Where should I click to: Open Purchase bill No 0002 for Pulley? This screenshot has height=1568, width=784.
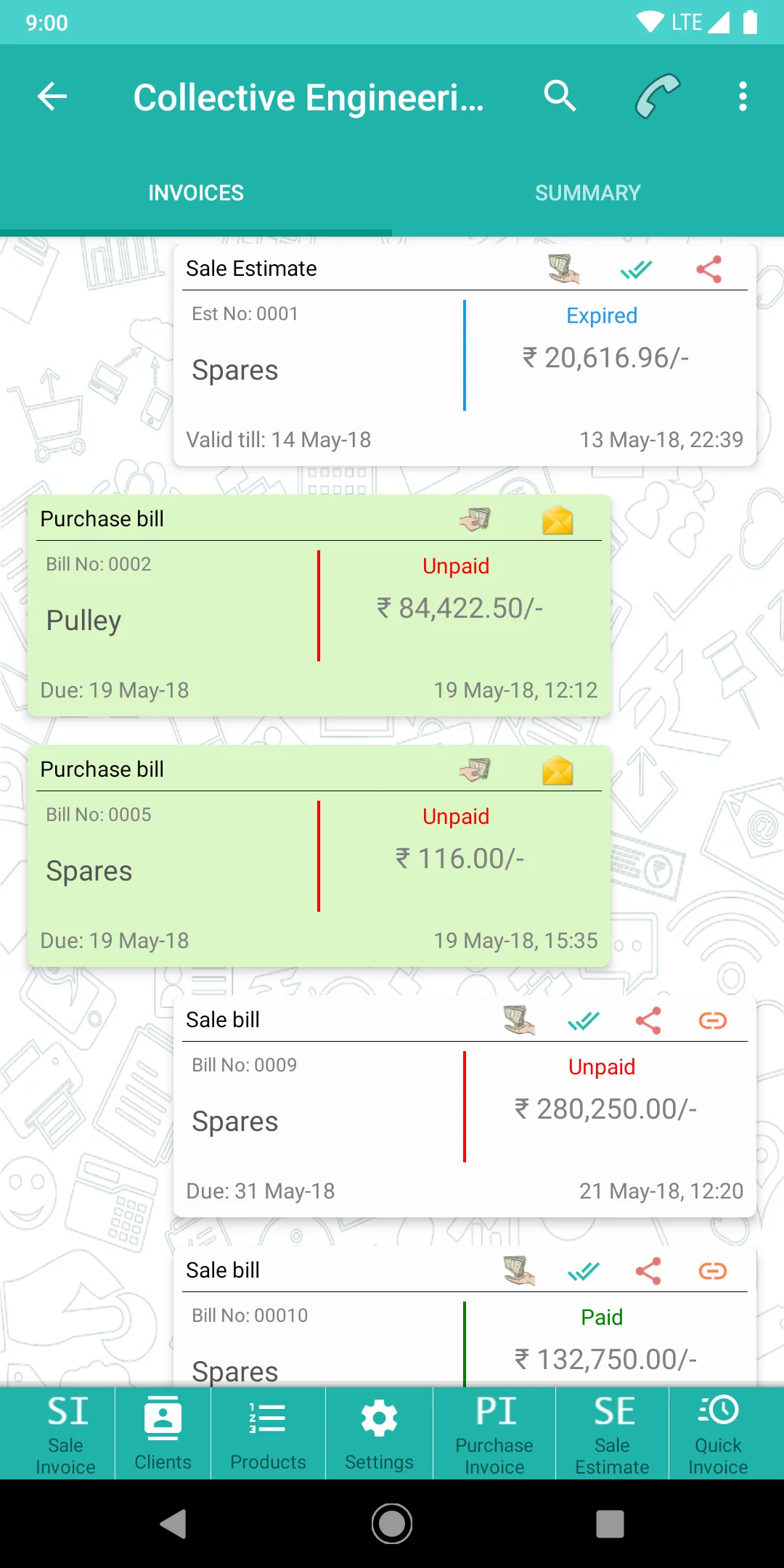[181, 621]
